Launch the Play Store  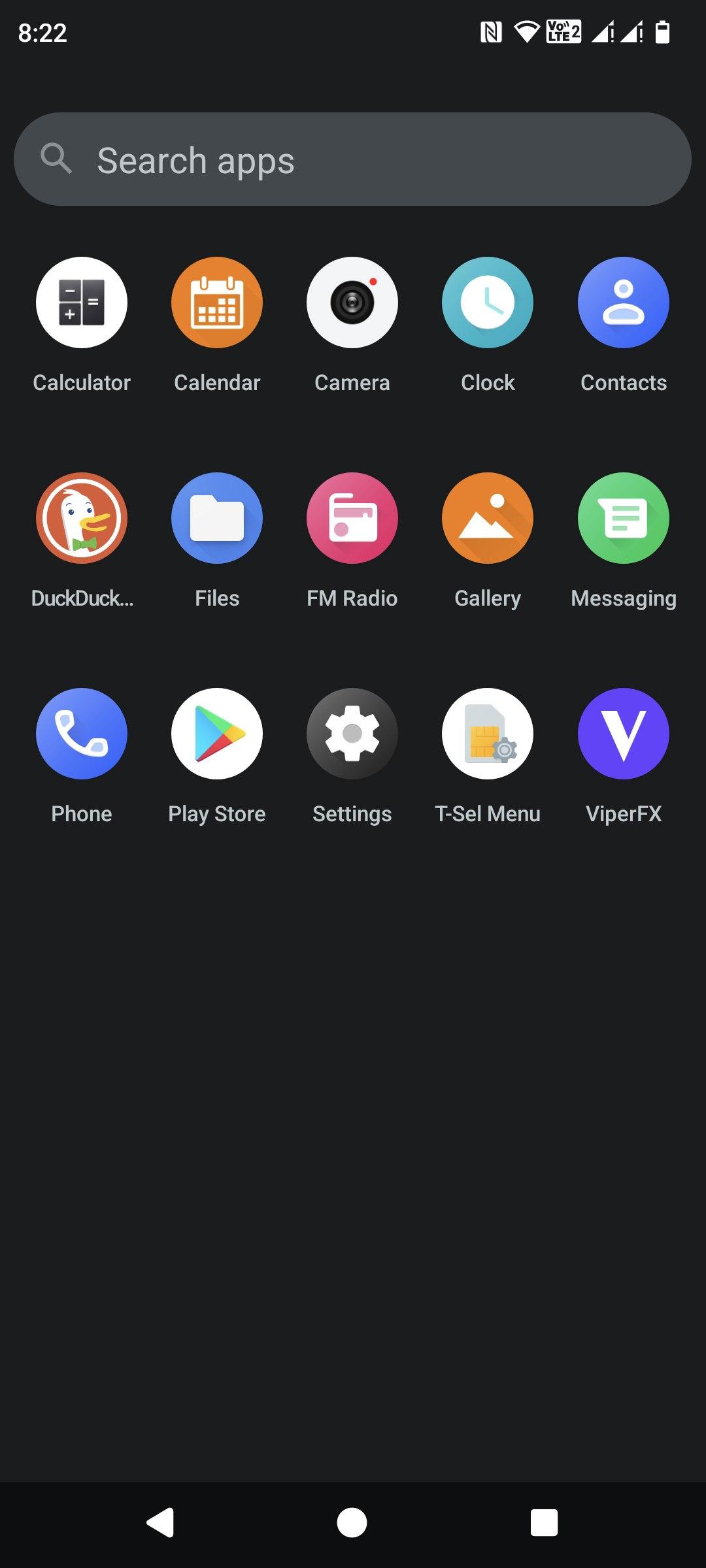[217, 734]
